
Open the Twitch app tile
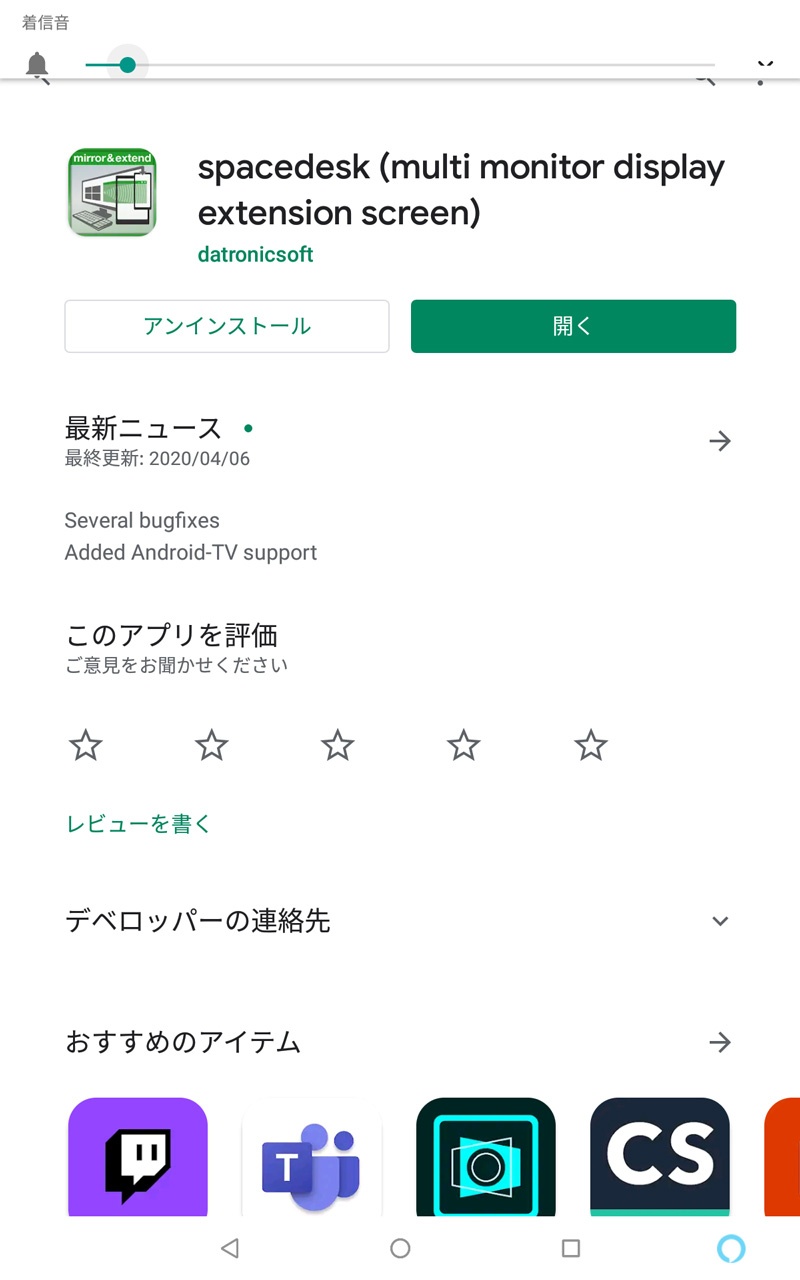click(138, 1157)
